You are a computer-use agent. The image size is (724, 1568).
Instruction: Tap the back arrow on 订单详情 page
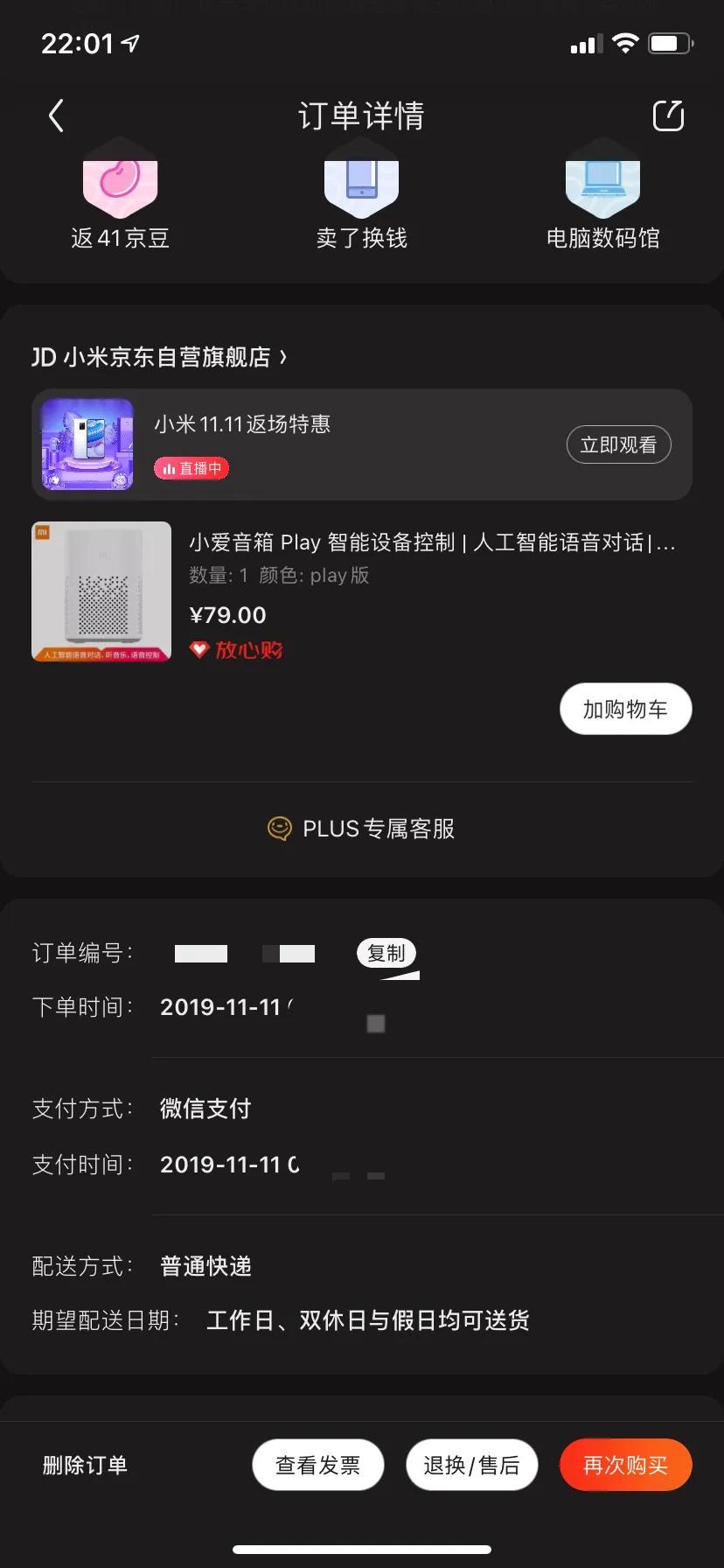56,115
